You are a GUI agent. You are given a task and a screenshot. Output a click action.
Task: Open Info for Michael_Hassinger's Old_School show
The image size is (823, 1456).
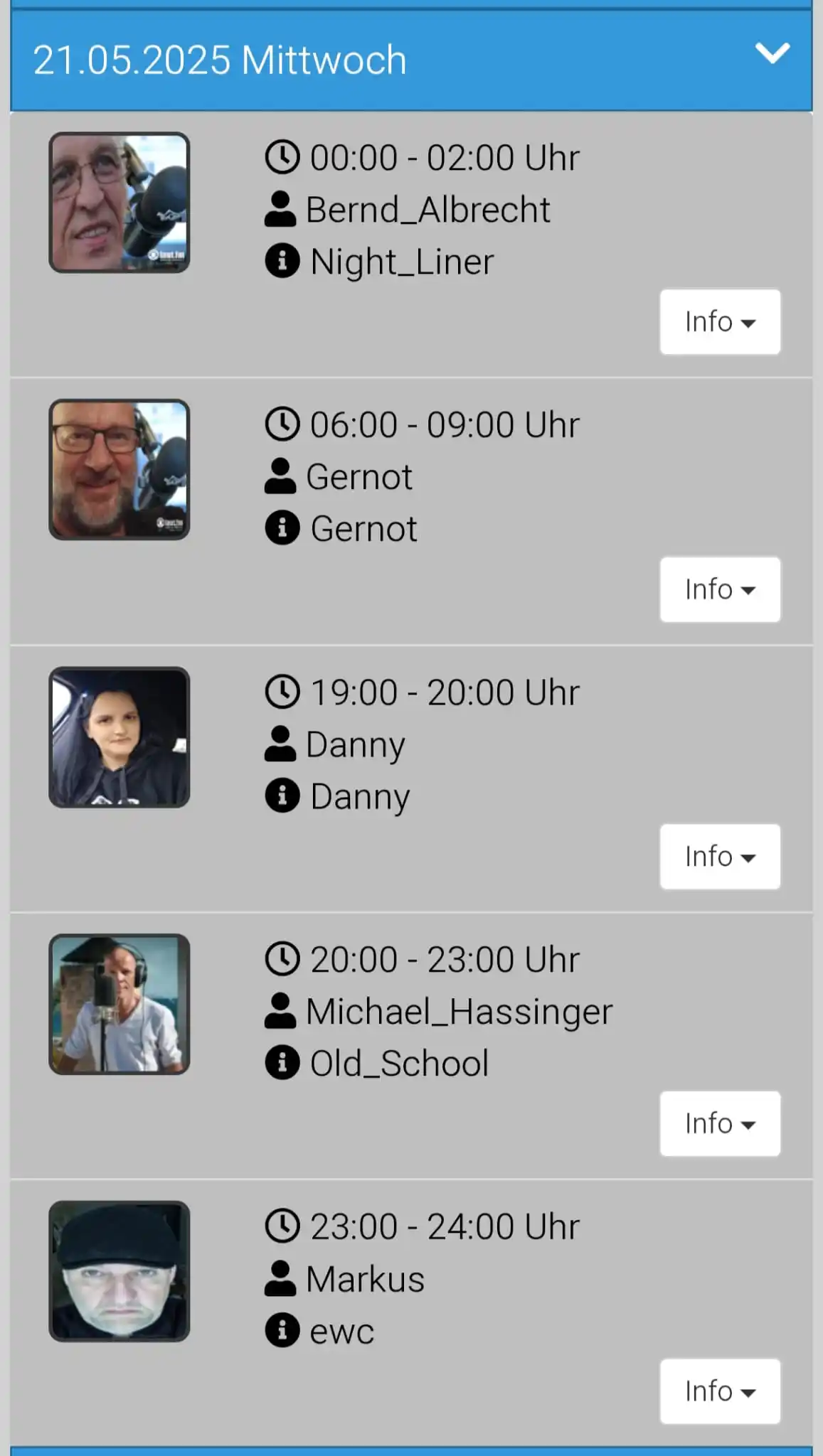719,1124
